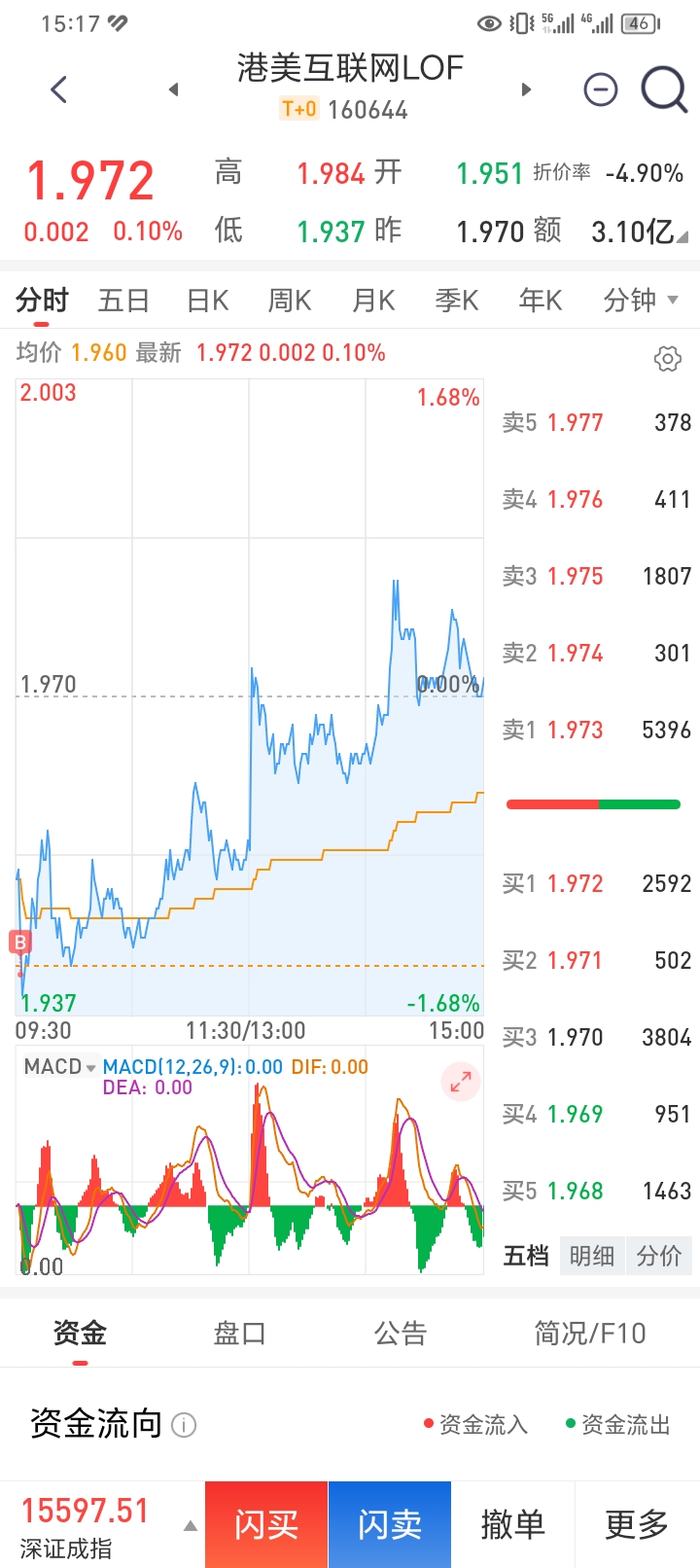The height and width of the screenshot is (1568, 700).
Task: Open the 分钟 dropdown
Action: tap(641, 301)
